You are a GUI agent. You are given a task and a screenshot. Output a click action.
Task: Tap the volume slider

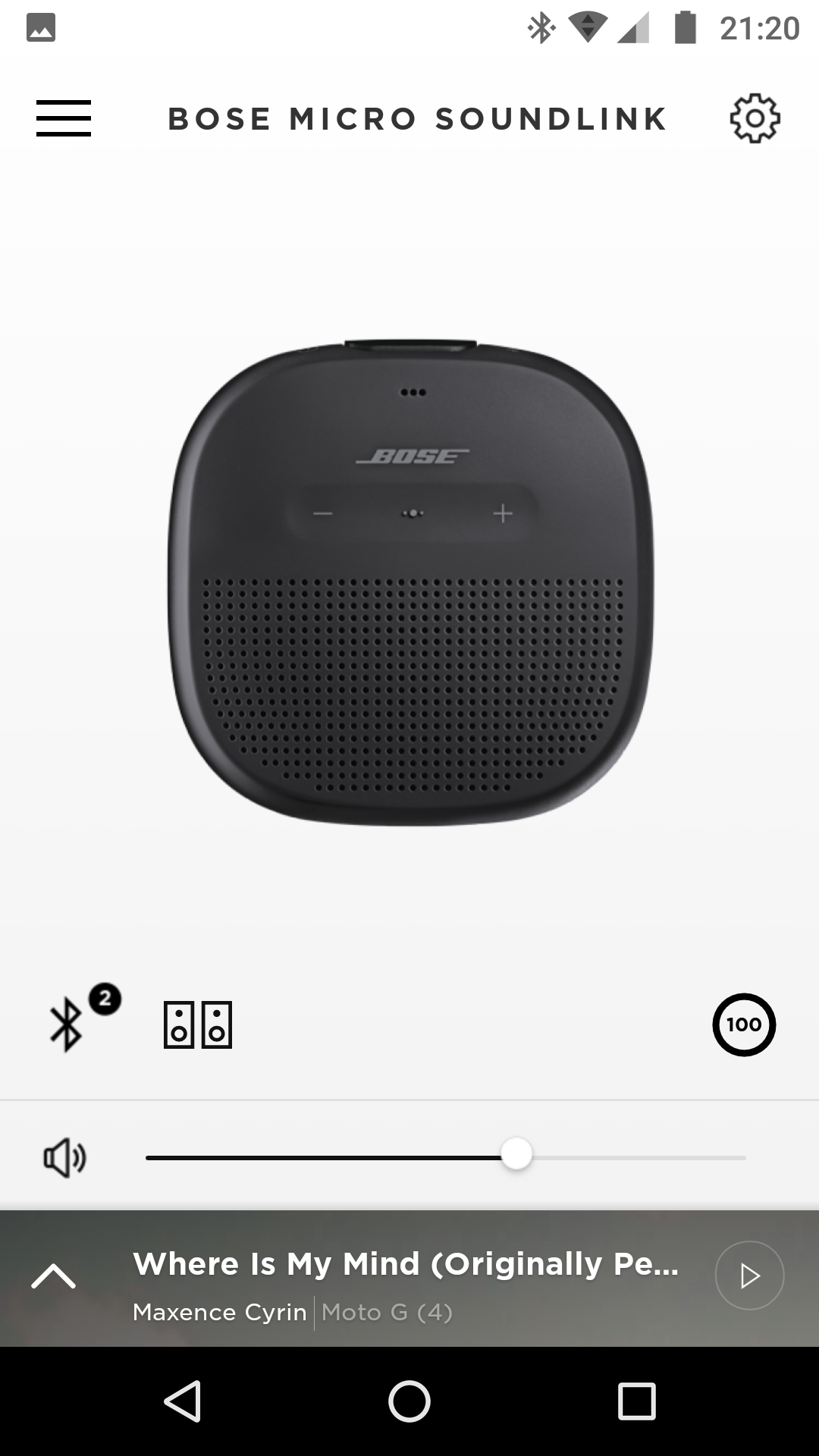[446, 1157]
